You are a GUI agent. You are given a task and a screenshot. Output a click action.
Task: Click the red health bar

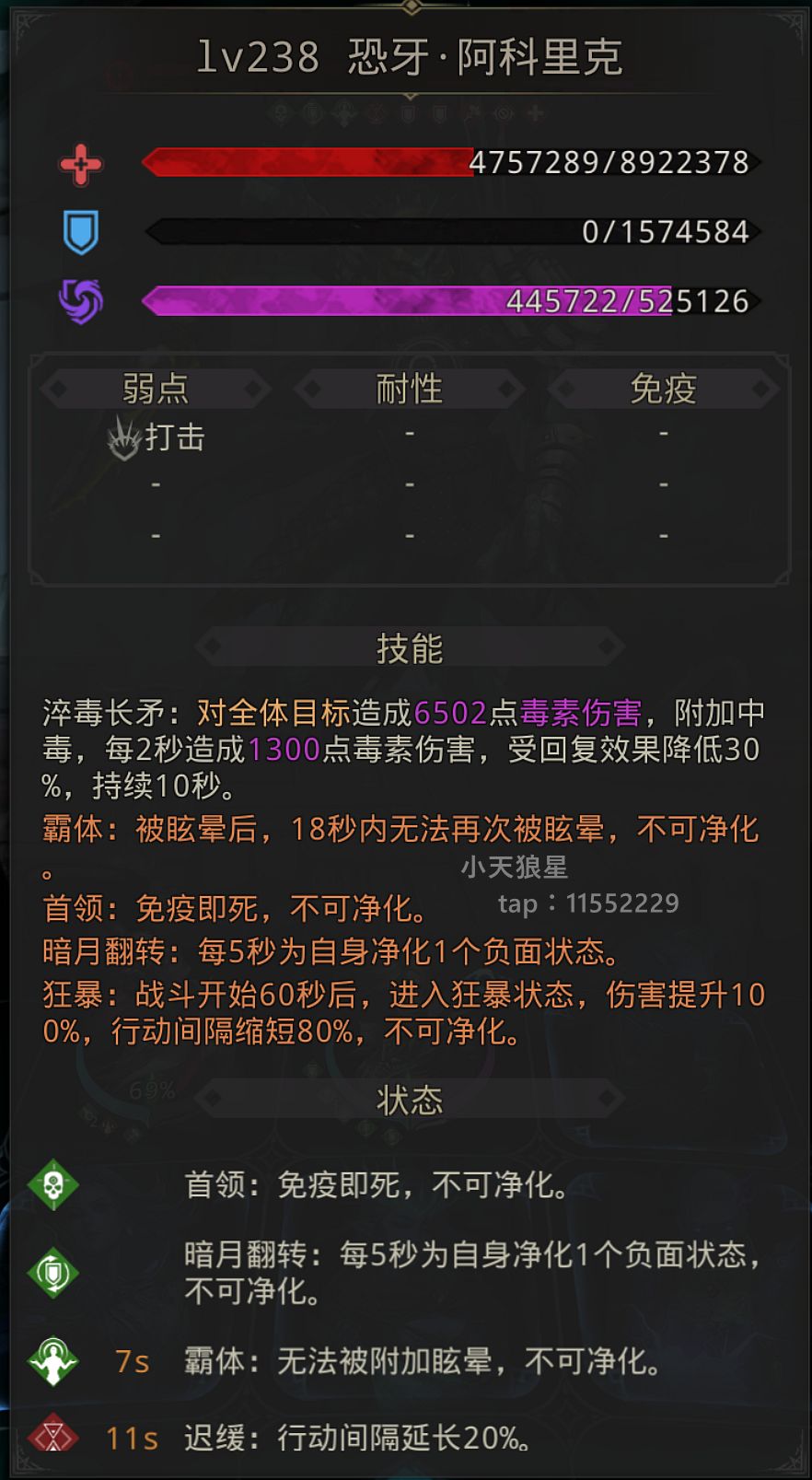point(304,162)
